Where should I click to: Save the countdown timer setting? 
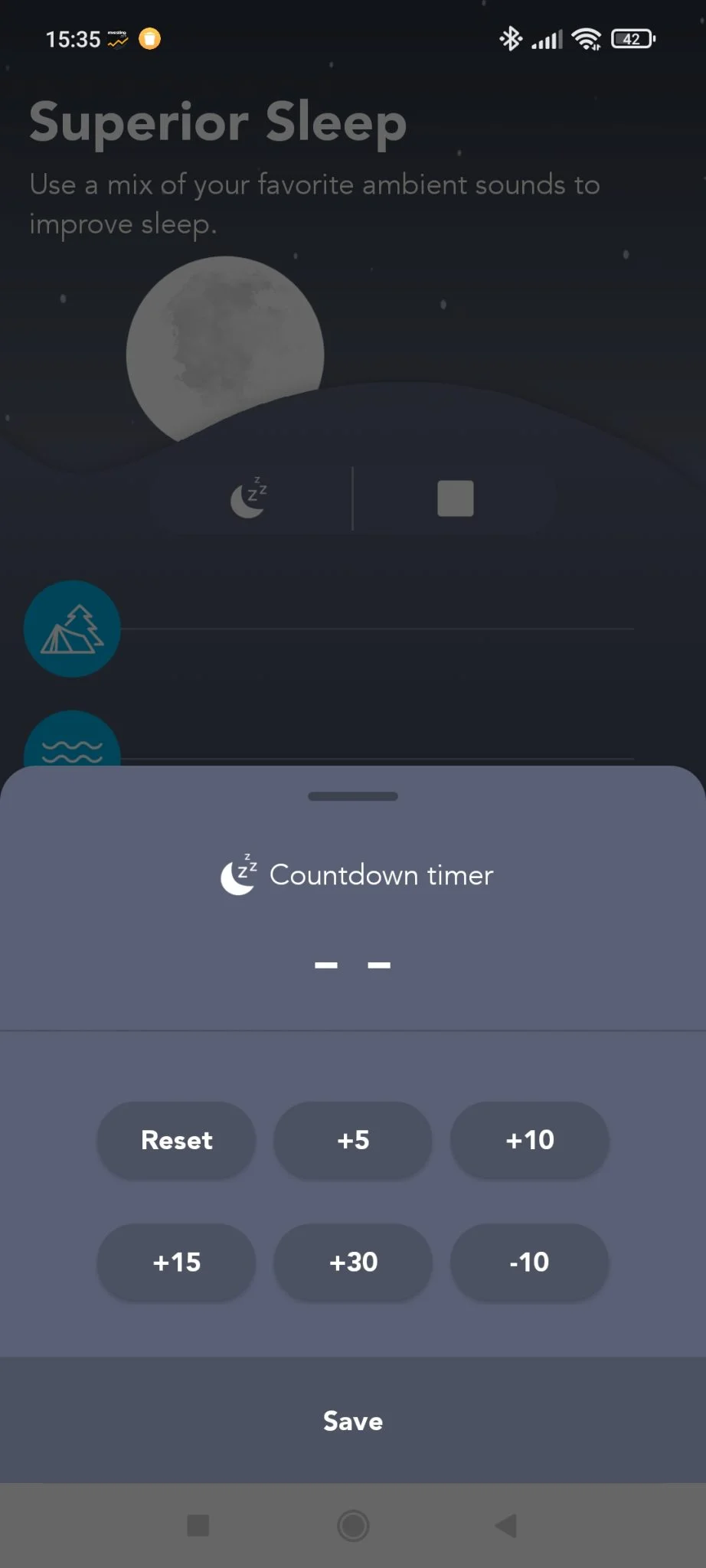353,1421
